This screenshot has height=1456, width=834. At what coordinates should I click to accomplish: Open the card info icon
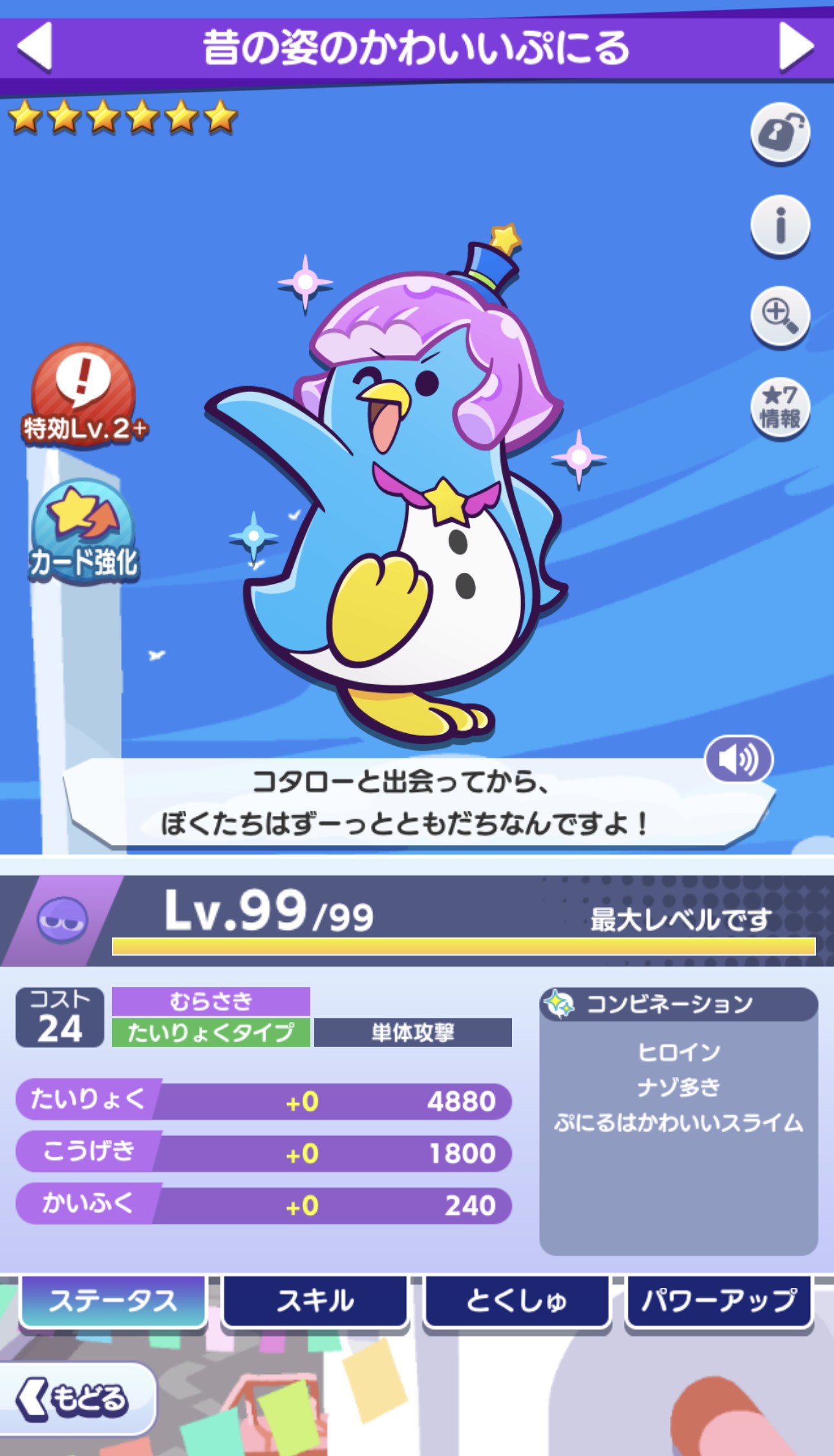(780, 225)
